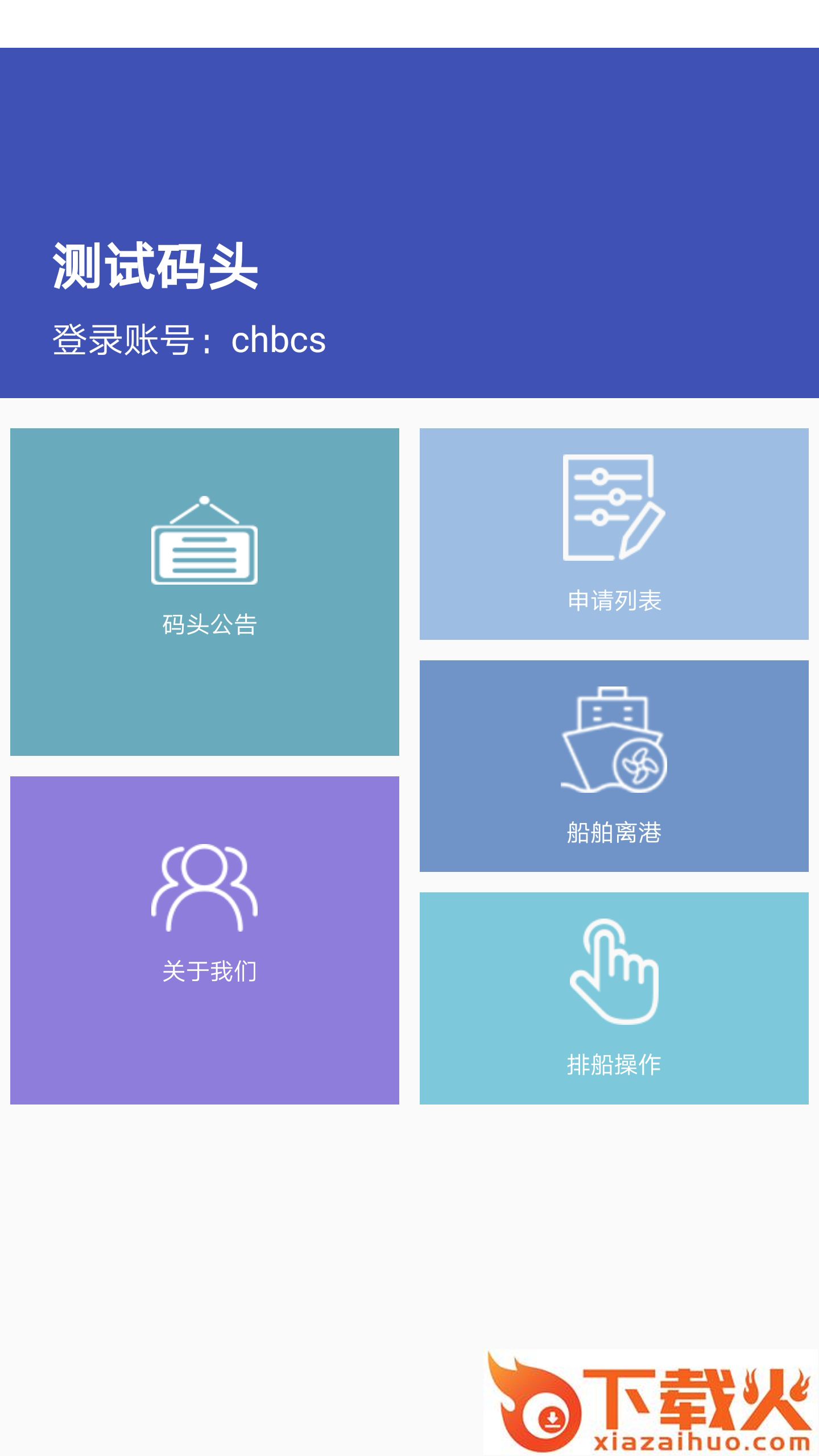819x1456 pixels.
Task: Click the blue header banner area
Action: [409, 142]
